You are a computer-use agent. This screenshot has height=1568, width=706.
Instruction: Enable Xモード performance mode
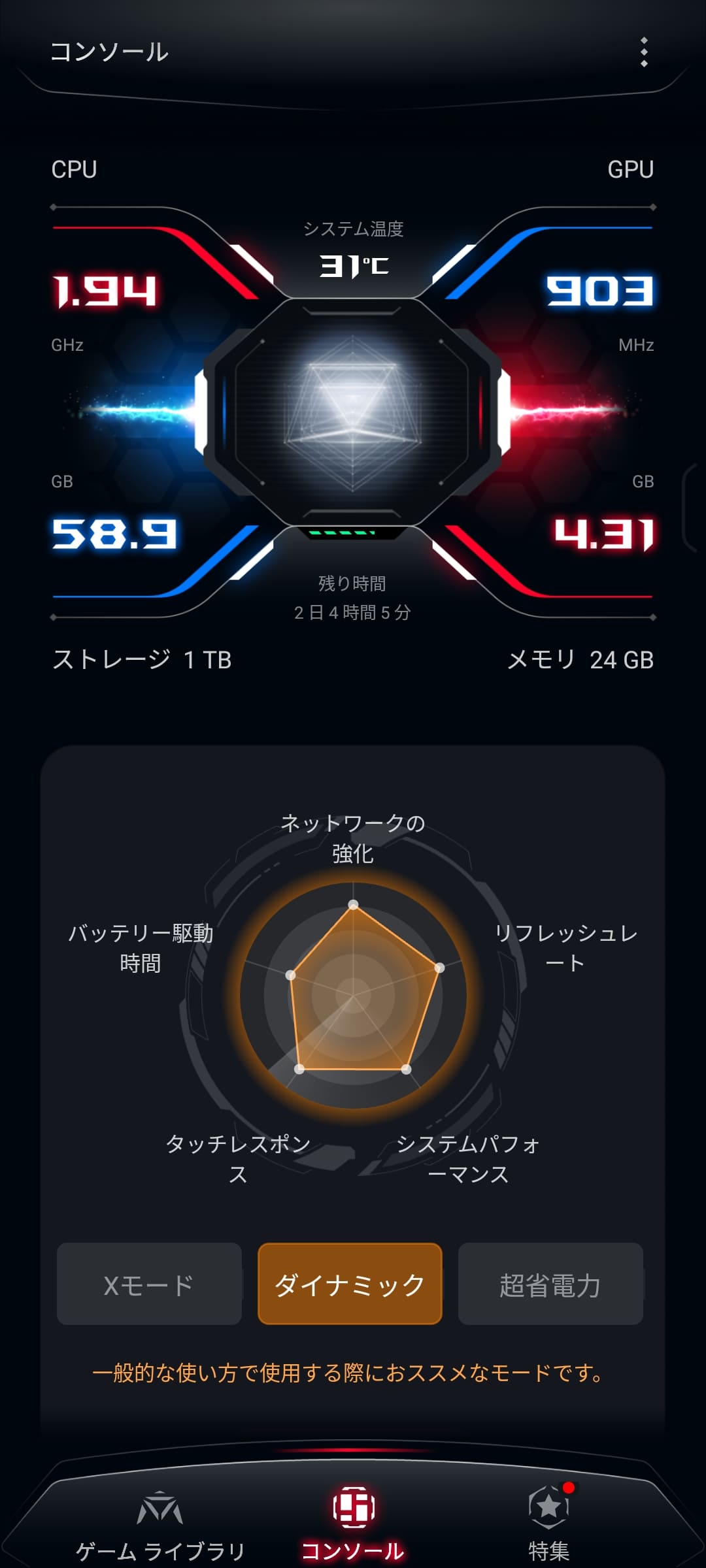149,1282
